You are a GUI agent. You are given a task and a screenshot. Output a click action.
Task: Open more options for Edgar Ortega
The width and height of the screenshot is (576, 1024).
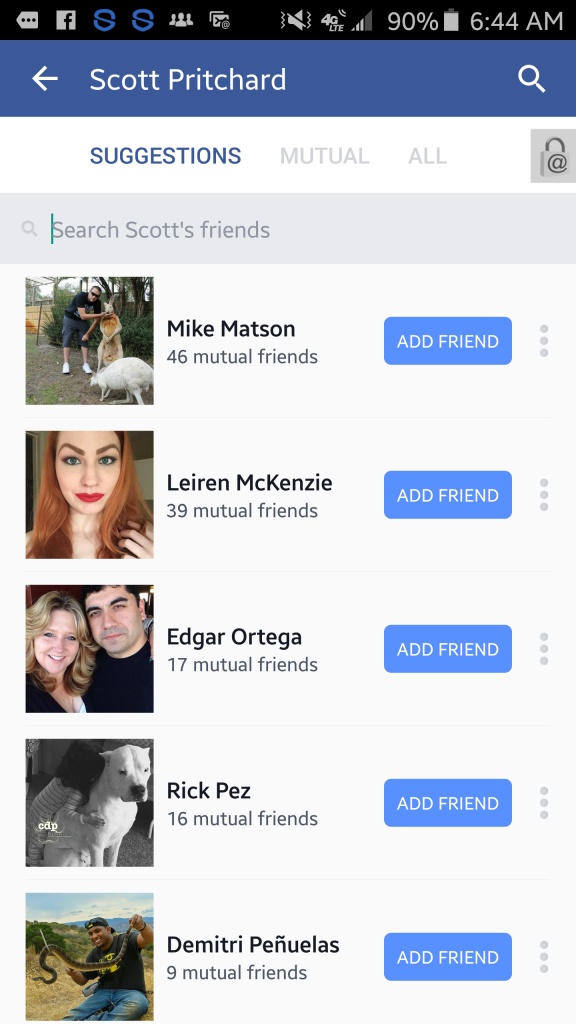click(x=544, y=649)
